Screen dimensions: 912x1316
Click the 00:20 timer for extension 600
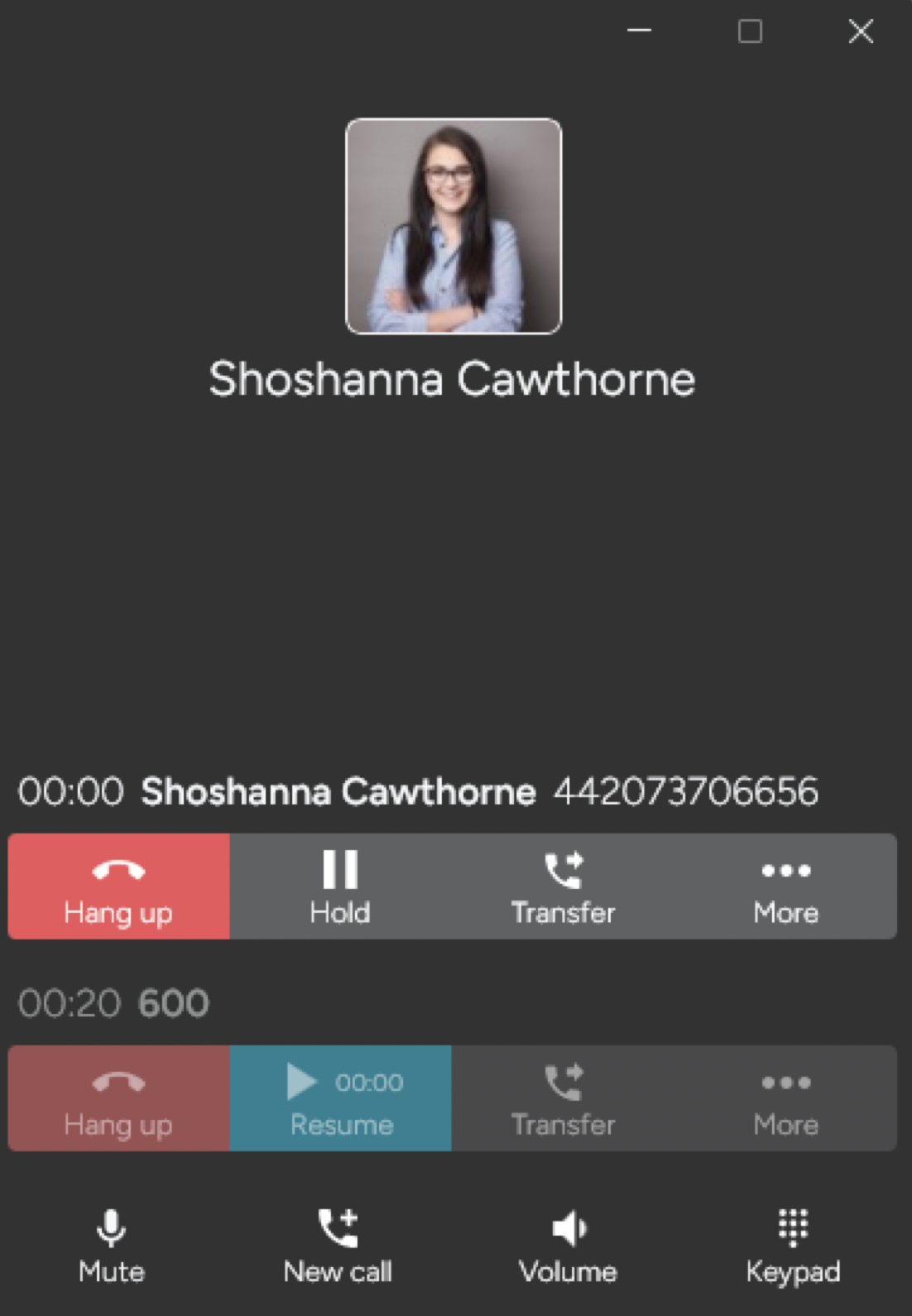pos(70,1002)
